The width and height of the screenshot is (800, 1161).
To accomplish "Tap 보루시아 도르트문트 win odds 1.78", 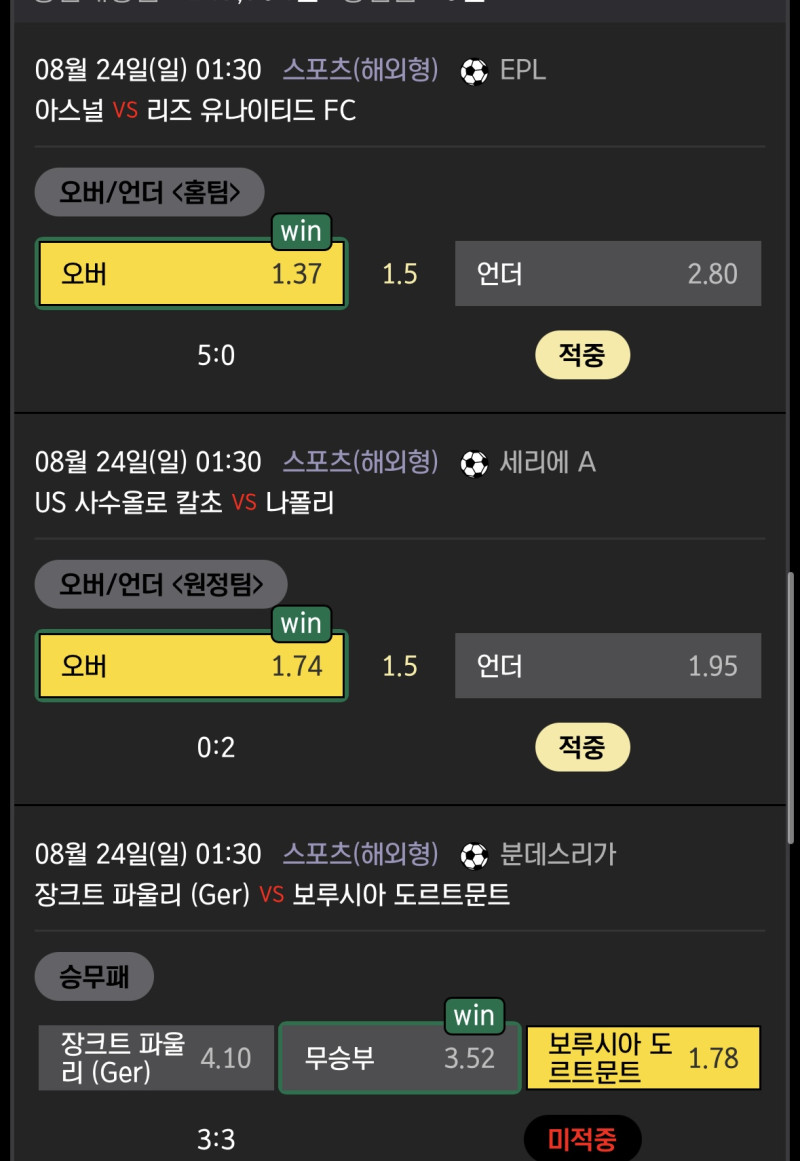I will [643, 1057].
